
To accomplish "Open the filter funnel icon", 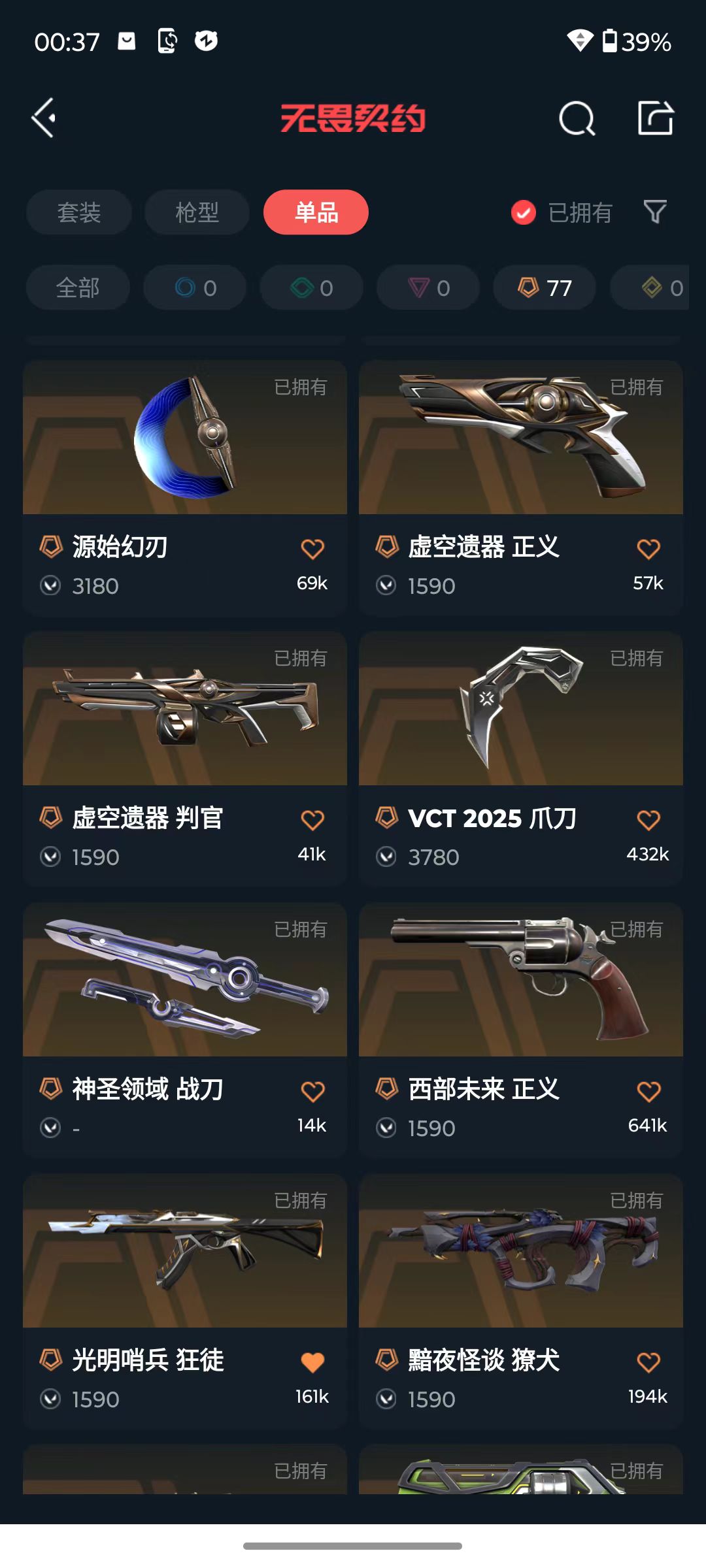I will tap(655, 212).
